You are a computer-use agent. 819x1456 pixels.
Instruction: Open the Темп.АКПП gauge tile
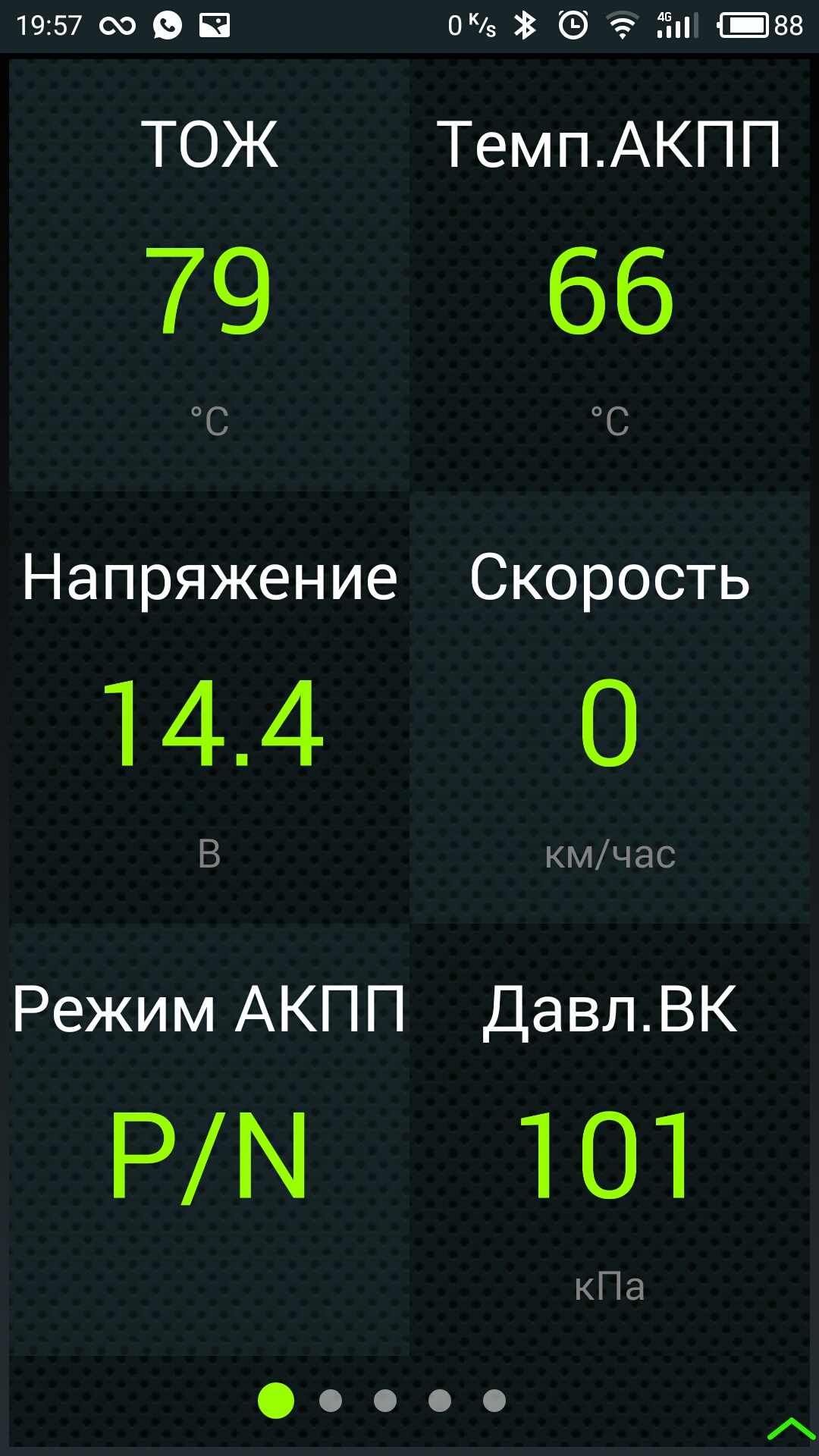[x=610, y=277]
